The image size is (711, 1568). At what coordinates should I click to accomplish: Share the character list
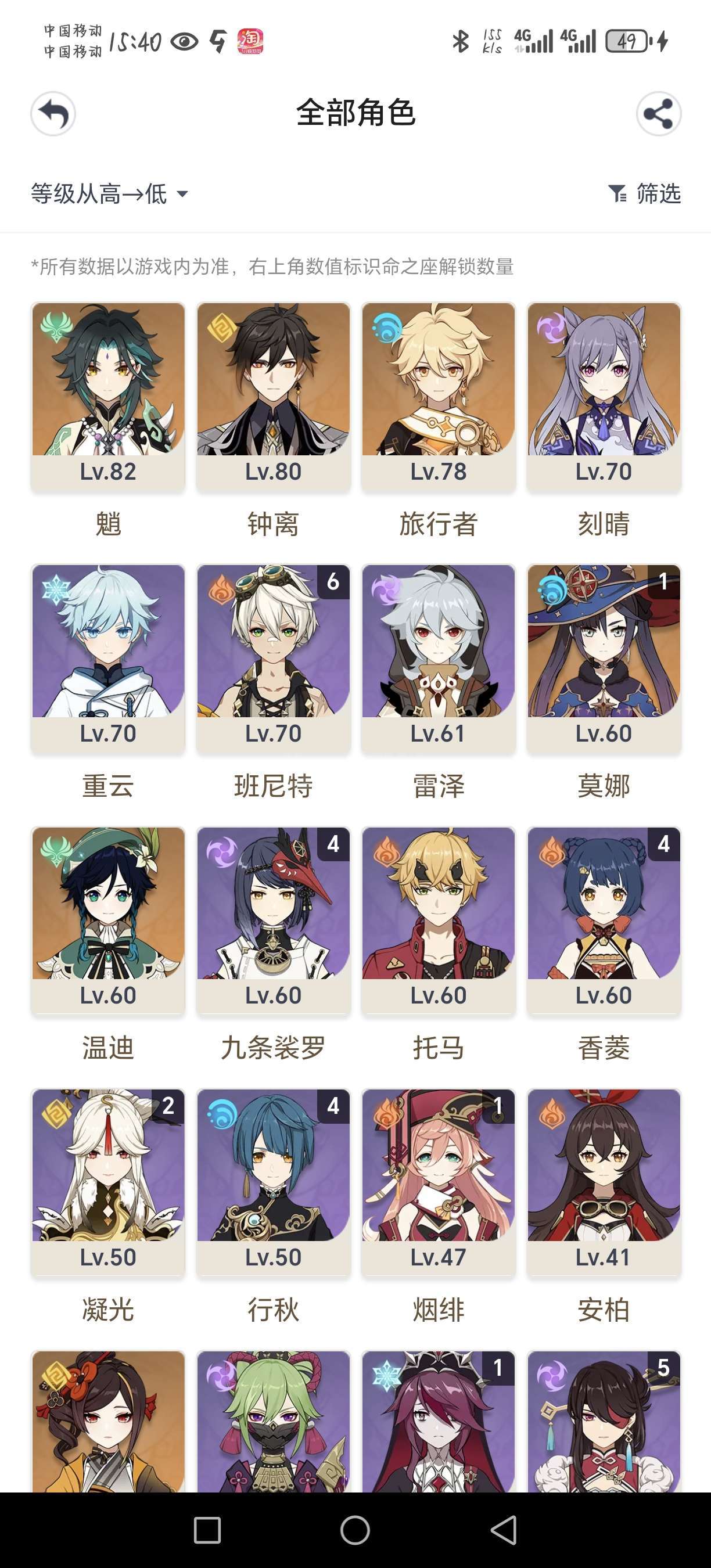coord(658,114)
